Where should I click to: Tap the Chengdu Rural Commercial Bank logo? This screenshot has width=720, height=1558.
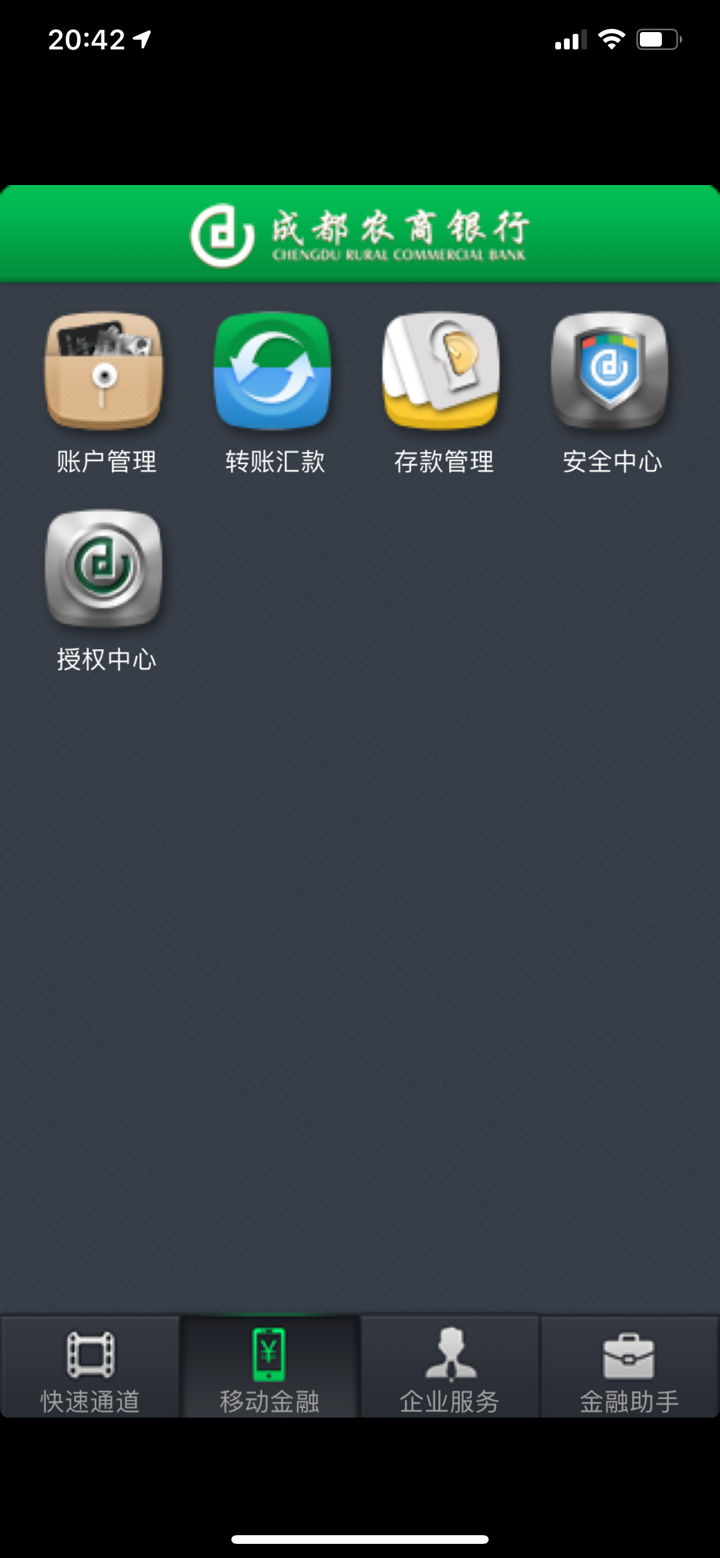pos(360,234)
